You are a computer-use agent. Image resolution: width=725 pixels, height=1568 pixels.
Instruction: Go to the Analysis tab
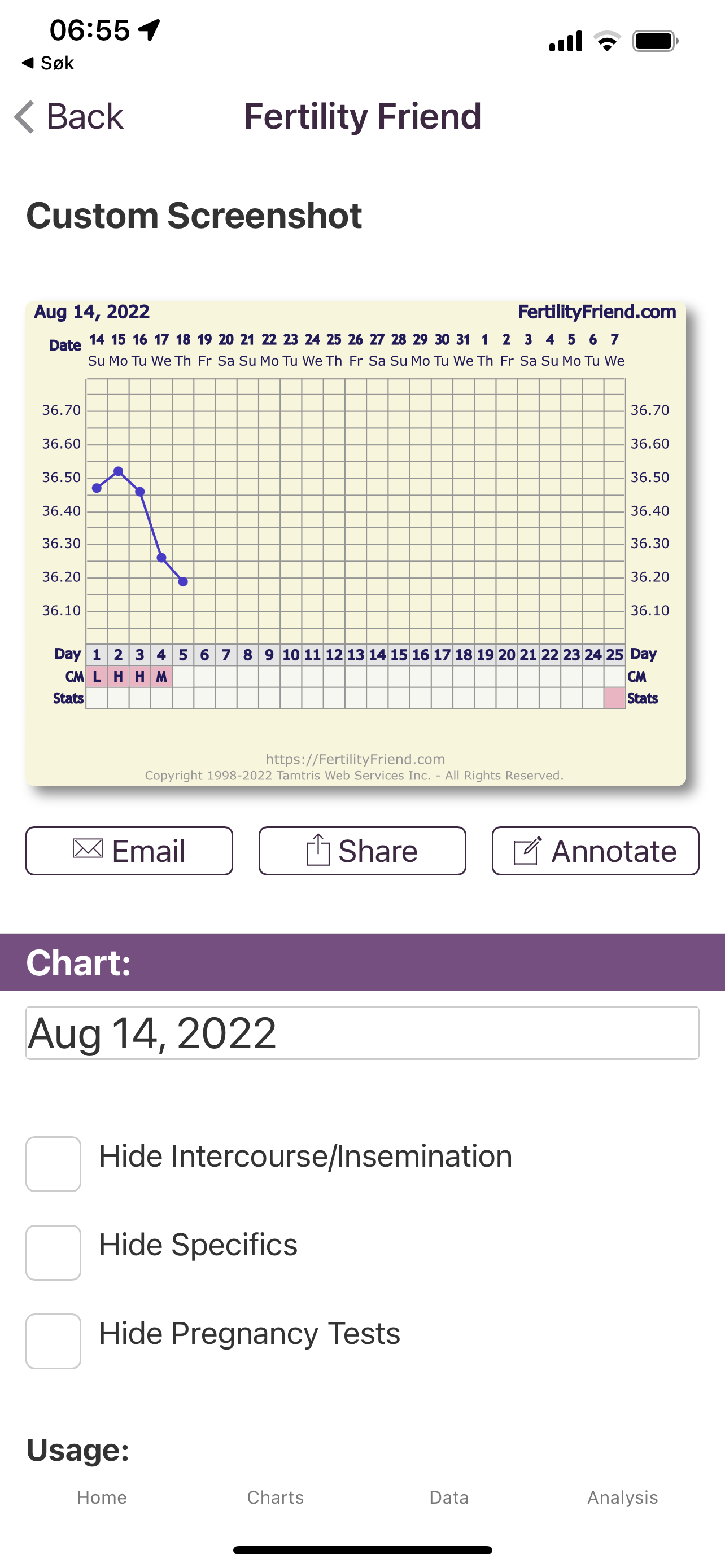click(622, 1497)
